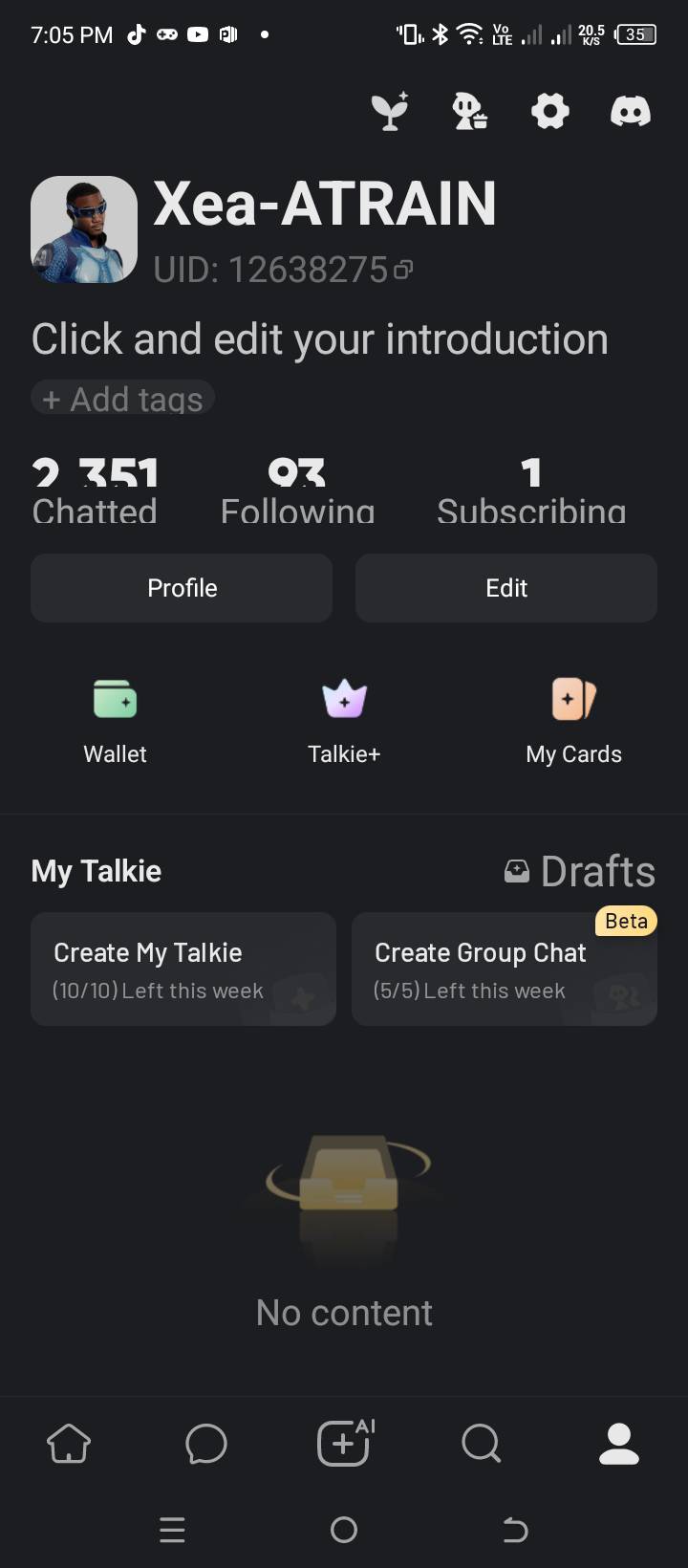
Task: Add tags to your profile
Action: [x=123, y=399]
